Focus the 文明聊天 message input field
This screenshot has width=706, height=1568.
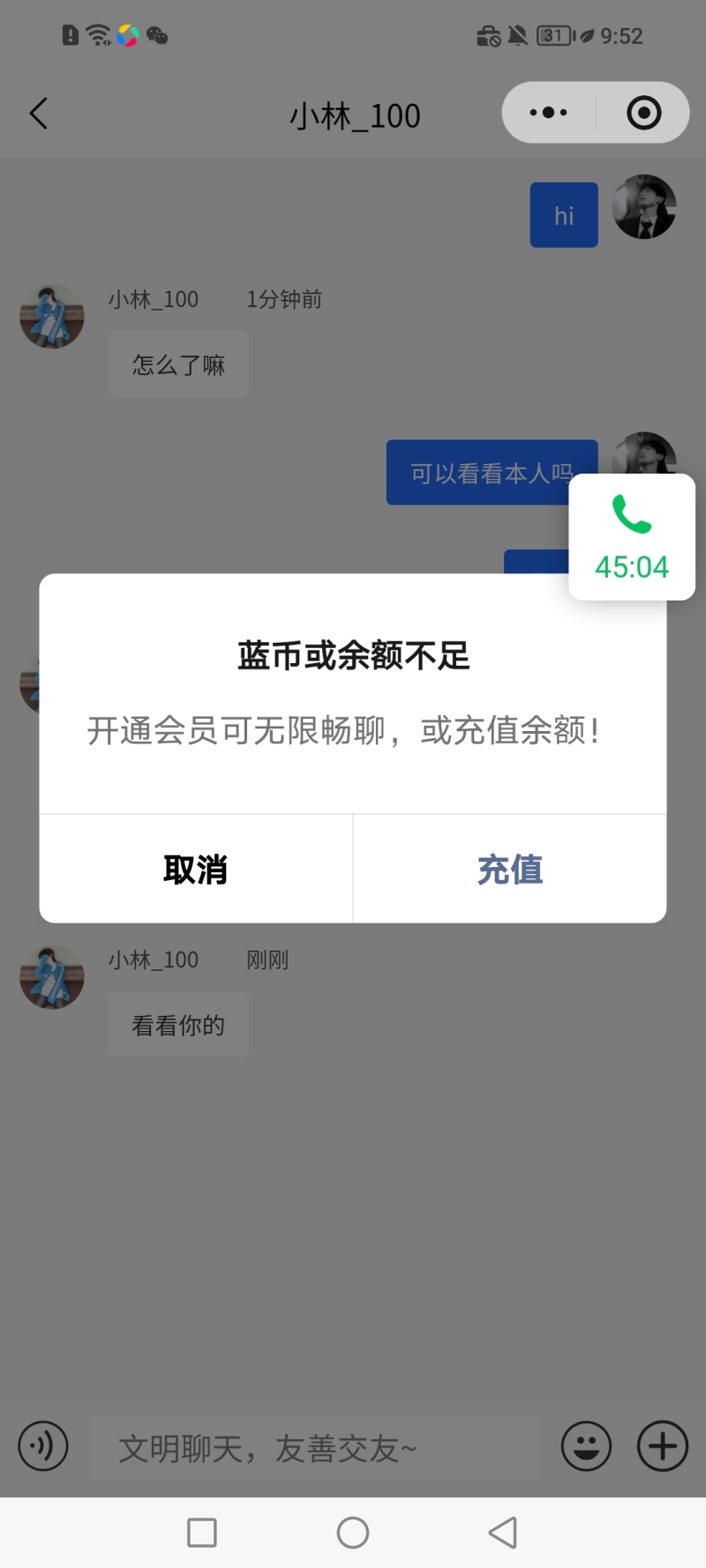tap(313, 1448)
